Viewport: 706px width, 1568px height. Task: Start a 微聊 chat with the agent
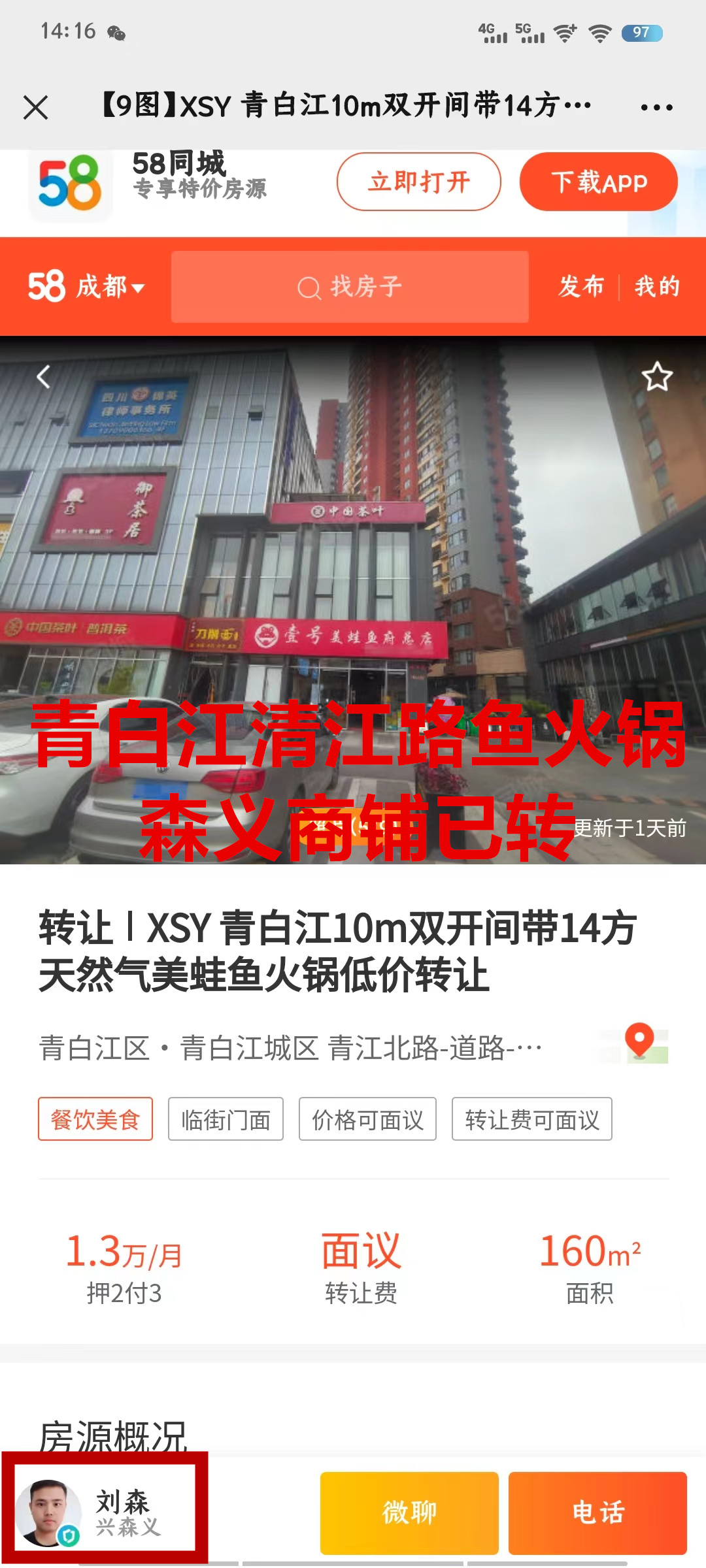(x=409, y=1512)
